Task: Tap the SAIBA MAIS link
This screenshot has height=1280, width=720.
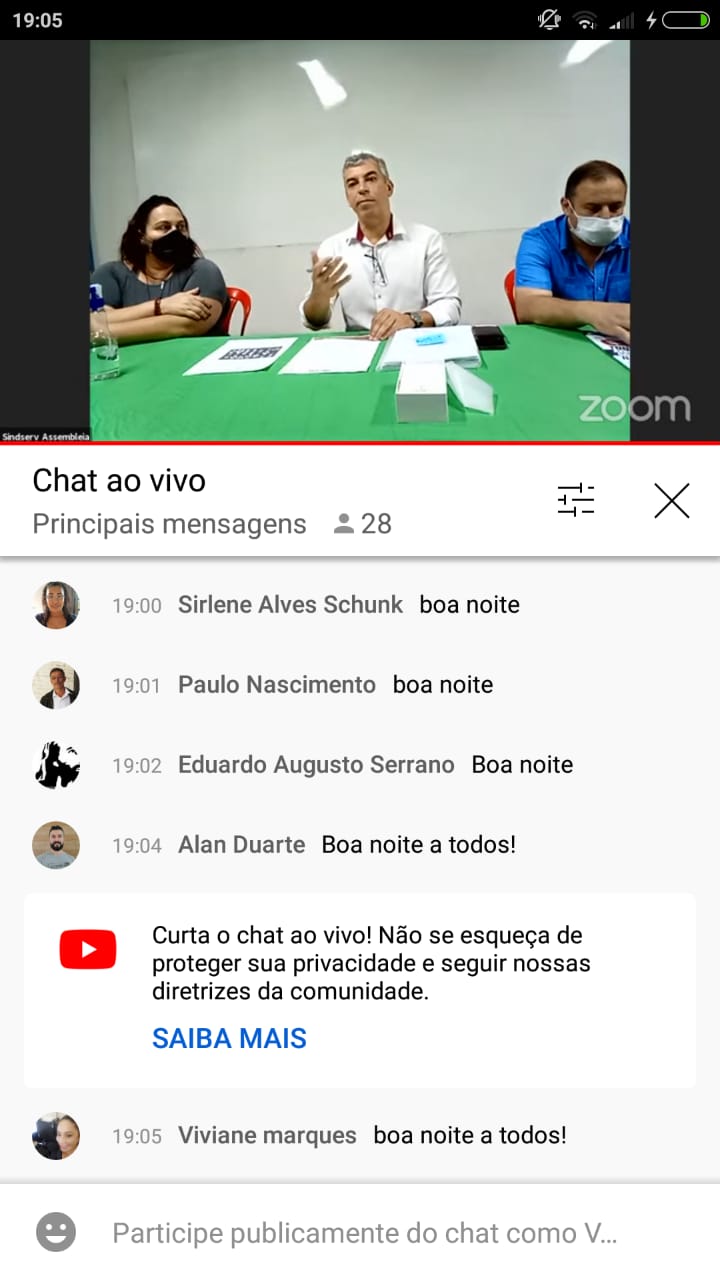Action: click(x=229, y=1038)
